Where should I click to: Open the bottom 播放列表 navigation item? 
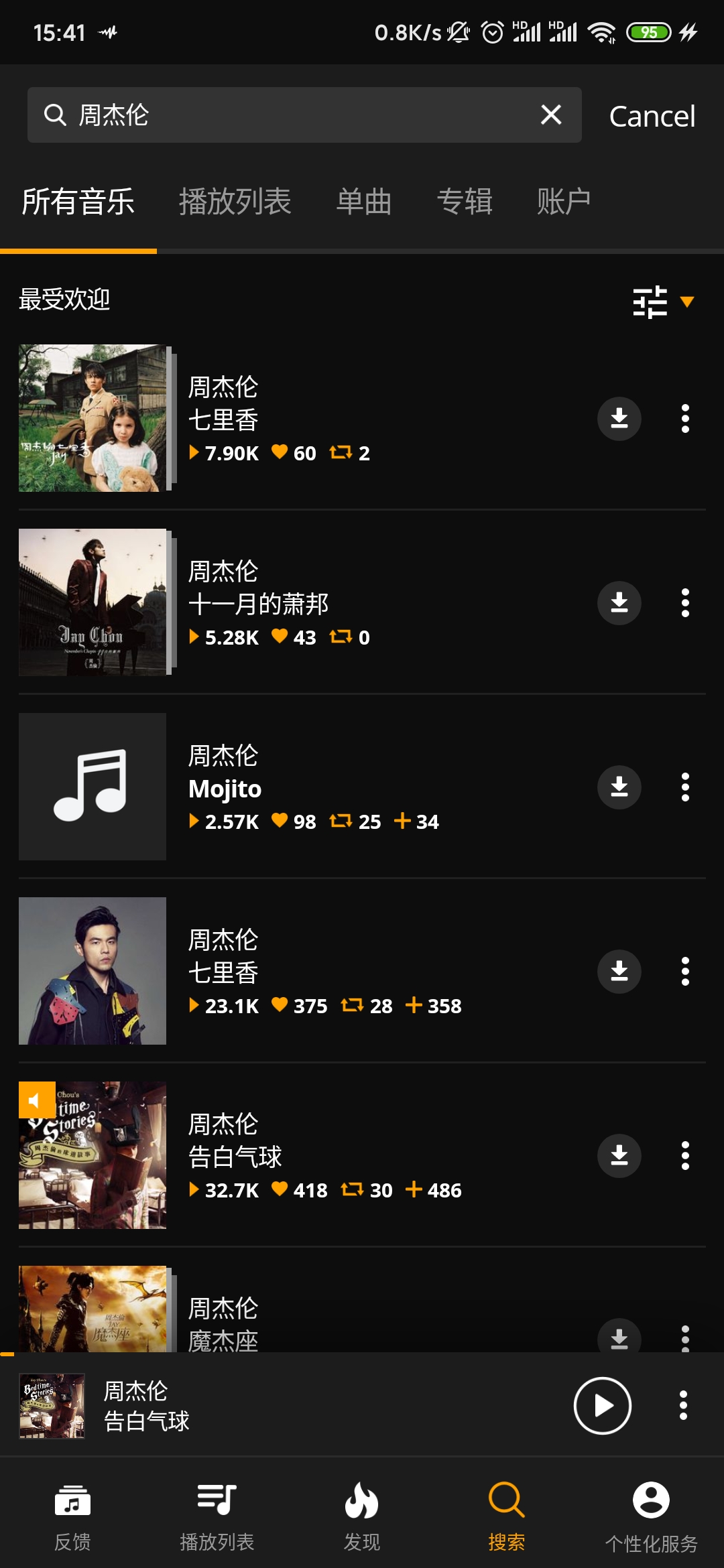pos(217,1516)
